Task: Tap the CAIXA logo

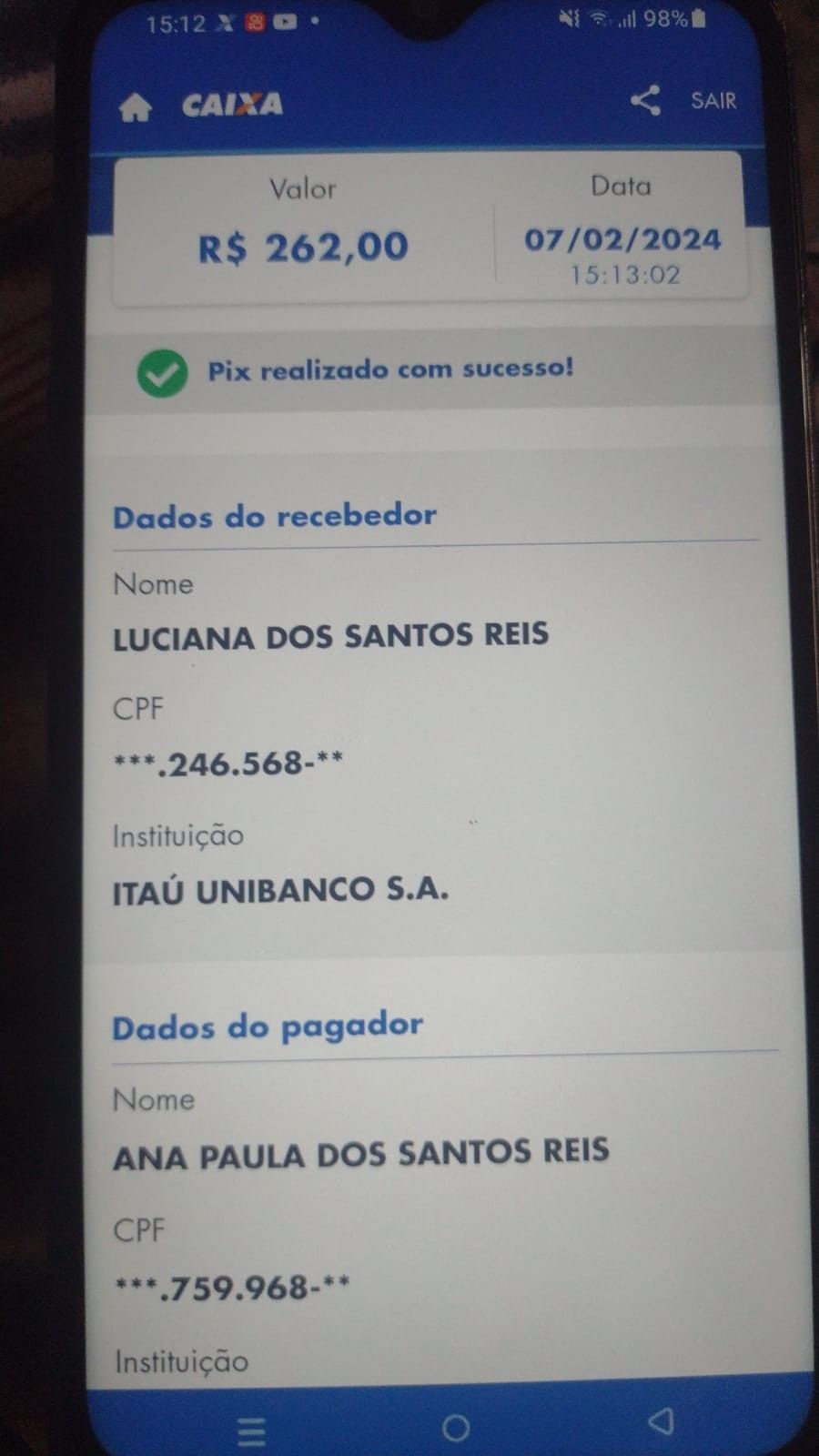Action: pos(230,104)
